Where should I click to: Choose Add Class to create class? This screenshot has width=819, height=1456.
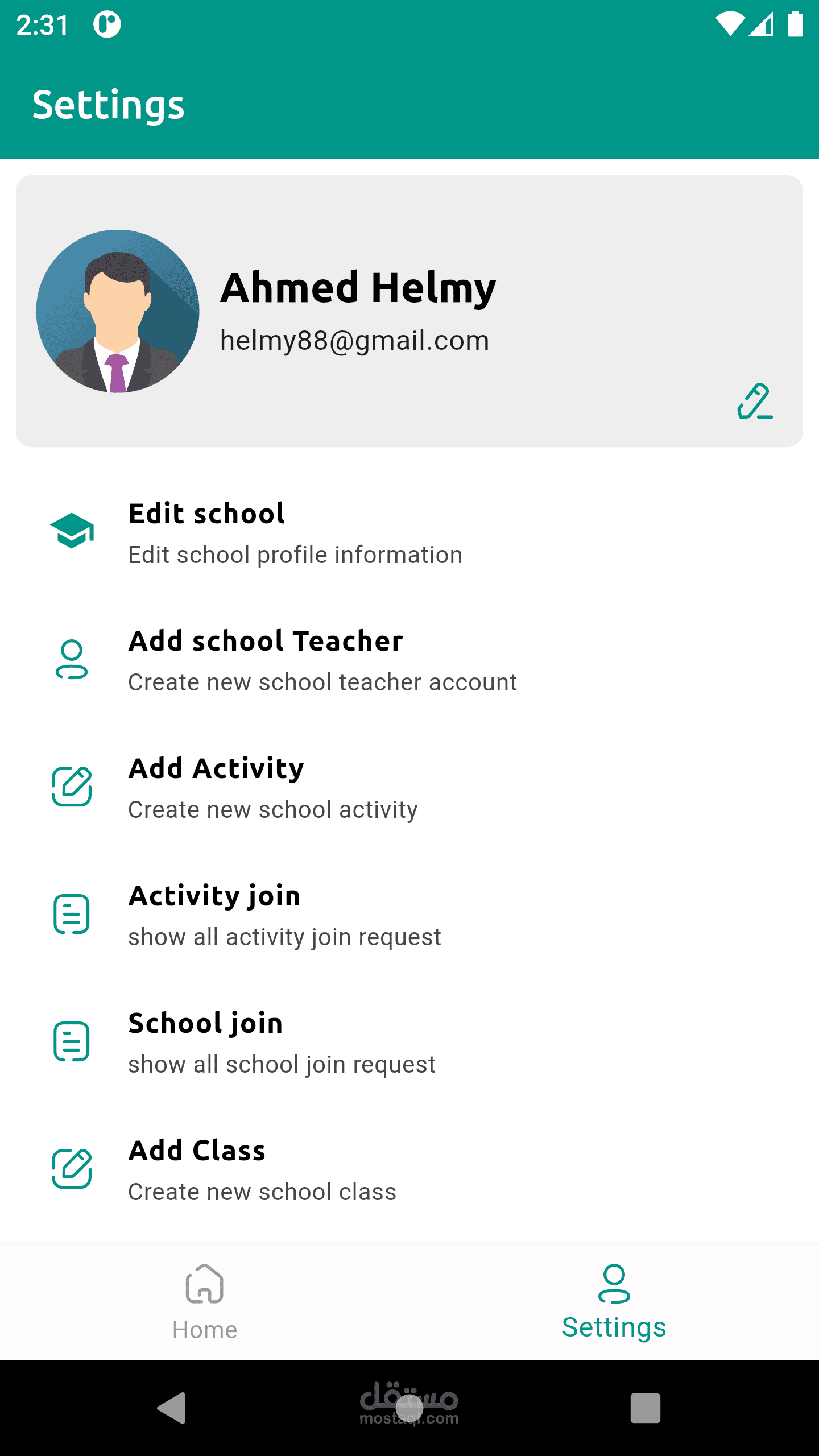(x=262, y=1170)
